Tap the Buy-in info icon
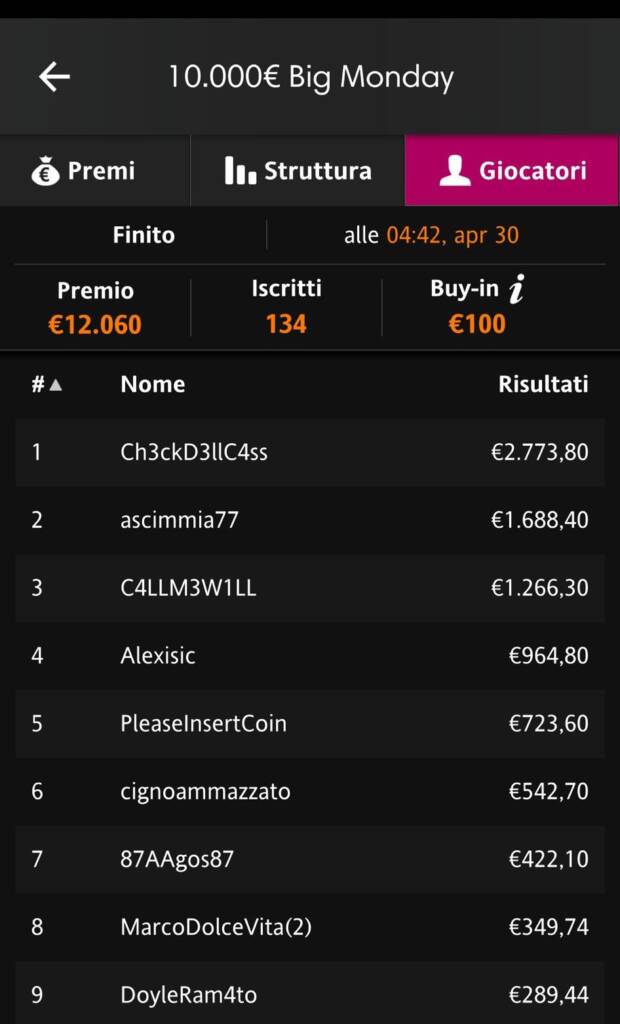The width and height of the screenshot is (620, 1024). pyautogui.click(x=516, y=291)
